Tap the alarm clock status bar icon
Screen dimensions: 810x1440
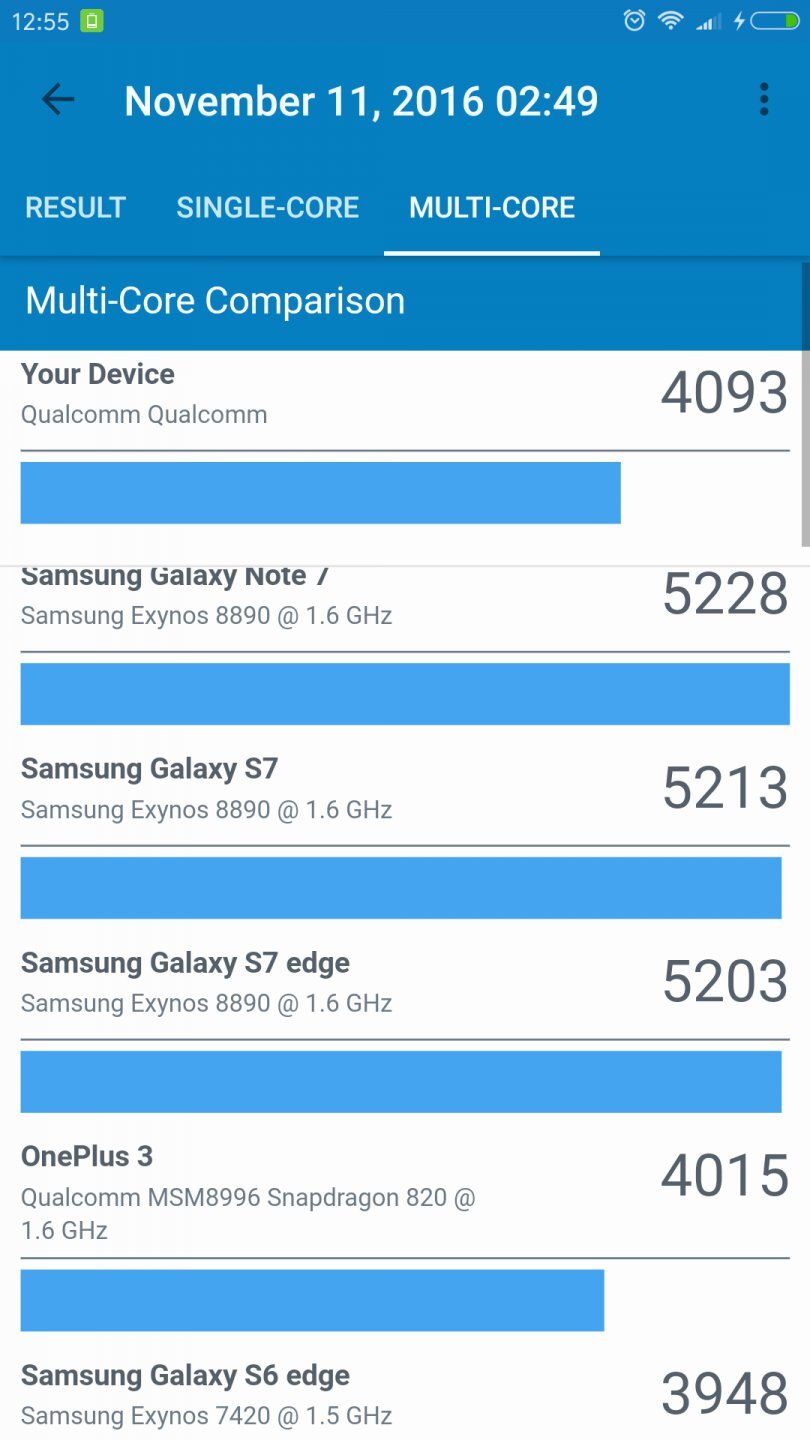[x=634, y=20]
